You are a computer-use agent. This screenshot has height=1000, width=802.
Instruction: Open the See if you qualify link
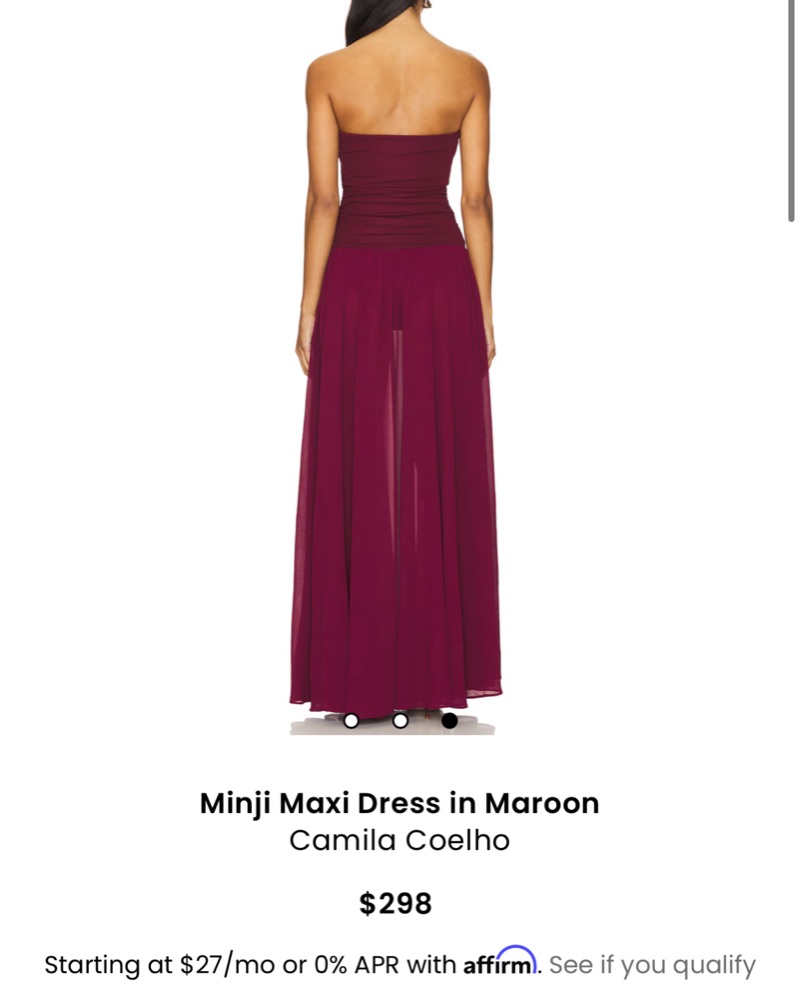(652, 965)
